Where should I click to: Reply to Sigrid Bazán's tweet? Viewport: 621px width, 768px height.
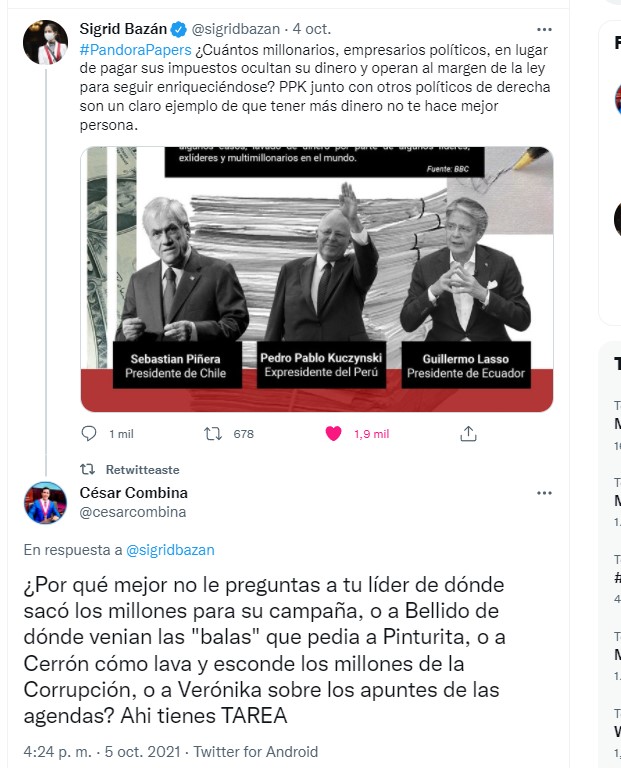click(x=90, y=434)
